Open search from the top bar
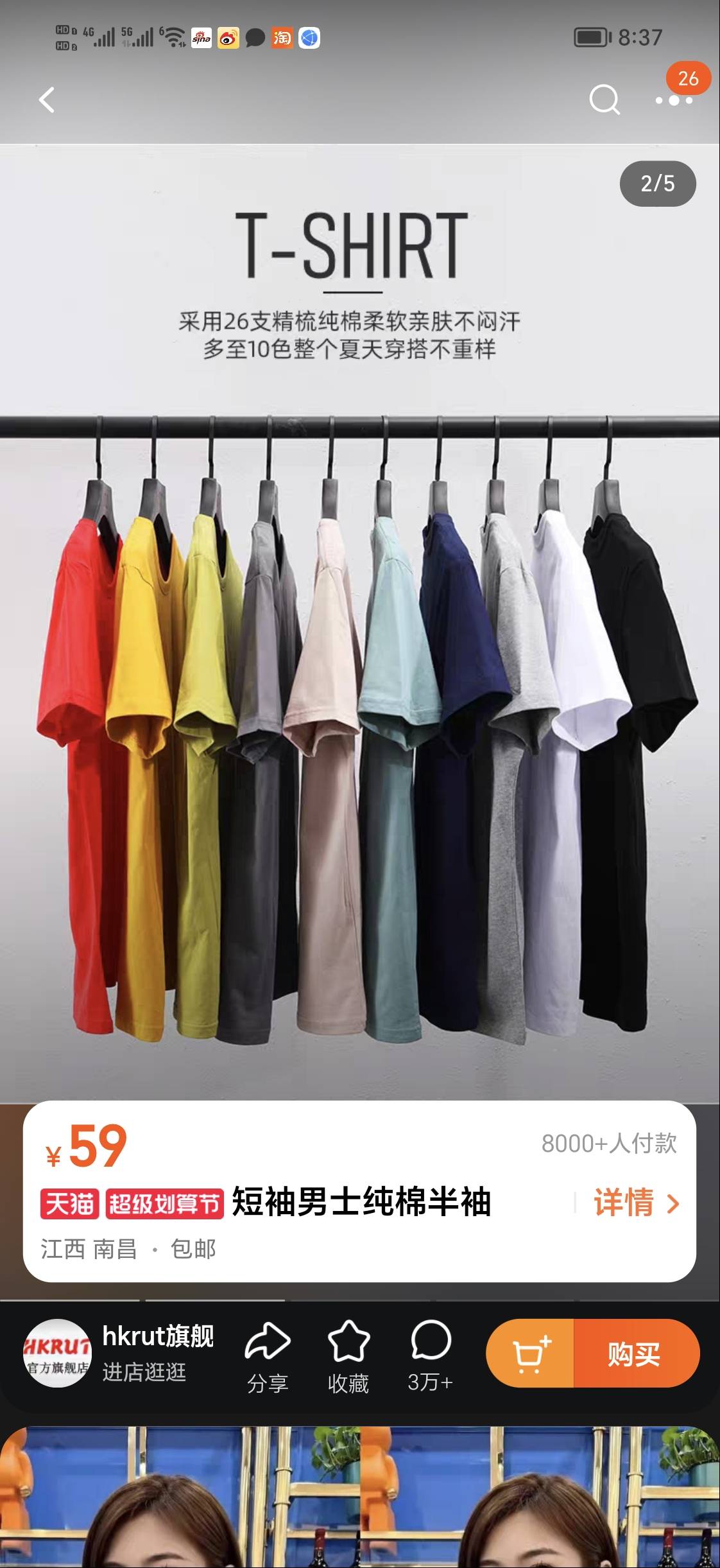The width and height of the screenshot is (720, 1568). coord(604,100)
